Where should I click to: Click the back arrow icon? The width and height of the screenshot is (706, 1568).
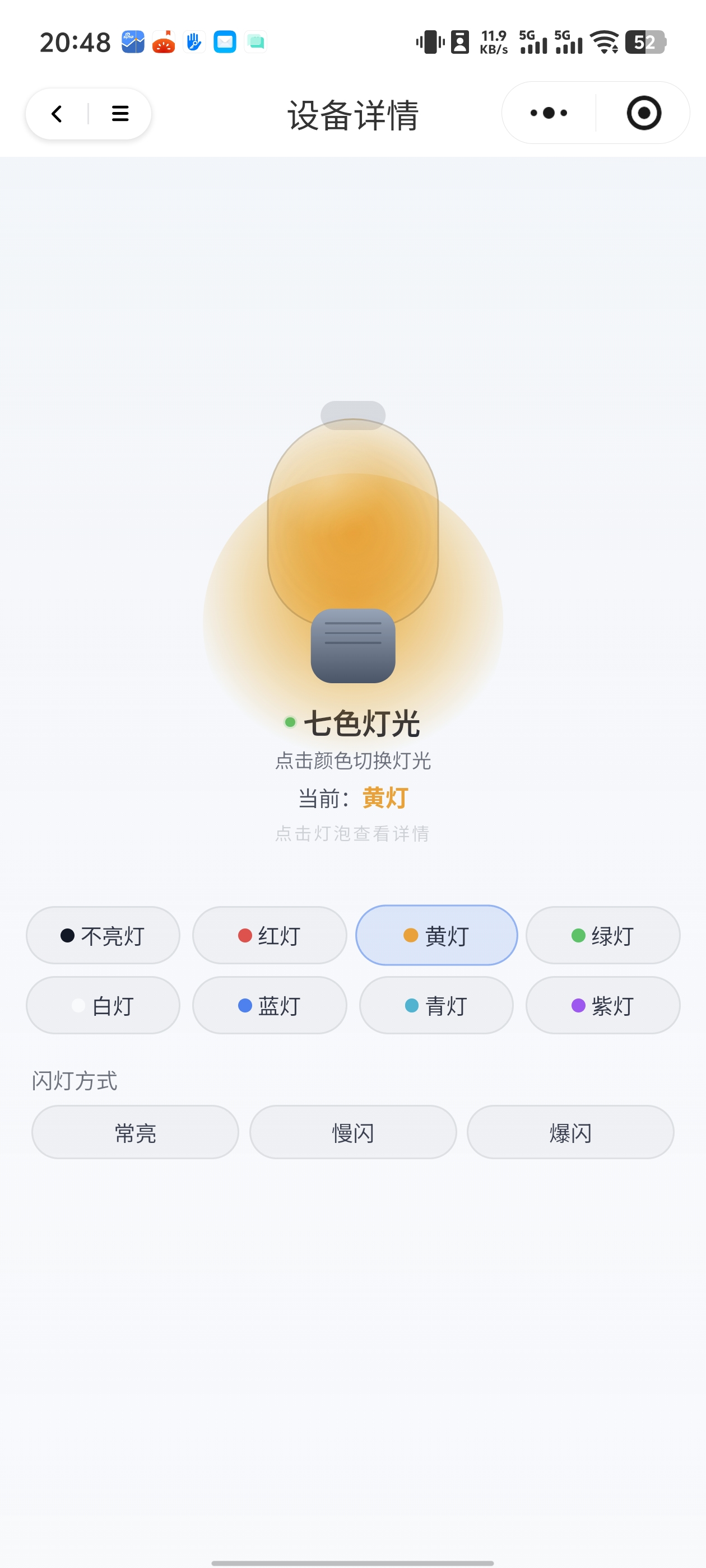(x=56, y=113)
